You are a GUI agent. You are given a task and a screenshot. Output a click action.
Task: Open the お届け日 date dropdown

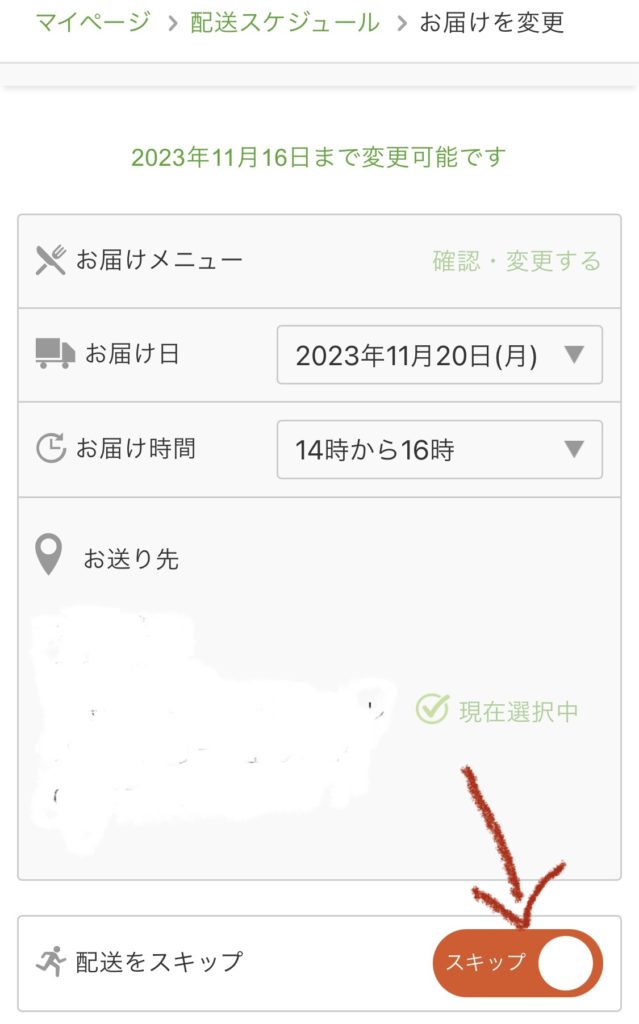pyautogui.click(x=439, y=355)
